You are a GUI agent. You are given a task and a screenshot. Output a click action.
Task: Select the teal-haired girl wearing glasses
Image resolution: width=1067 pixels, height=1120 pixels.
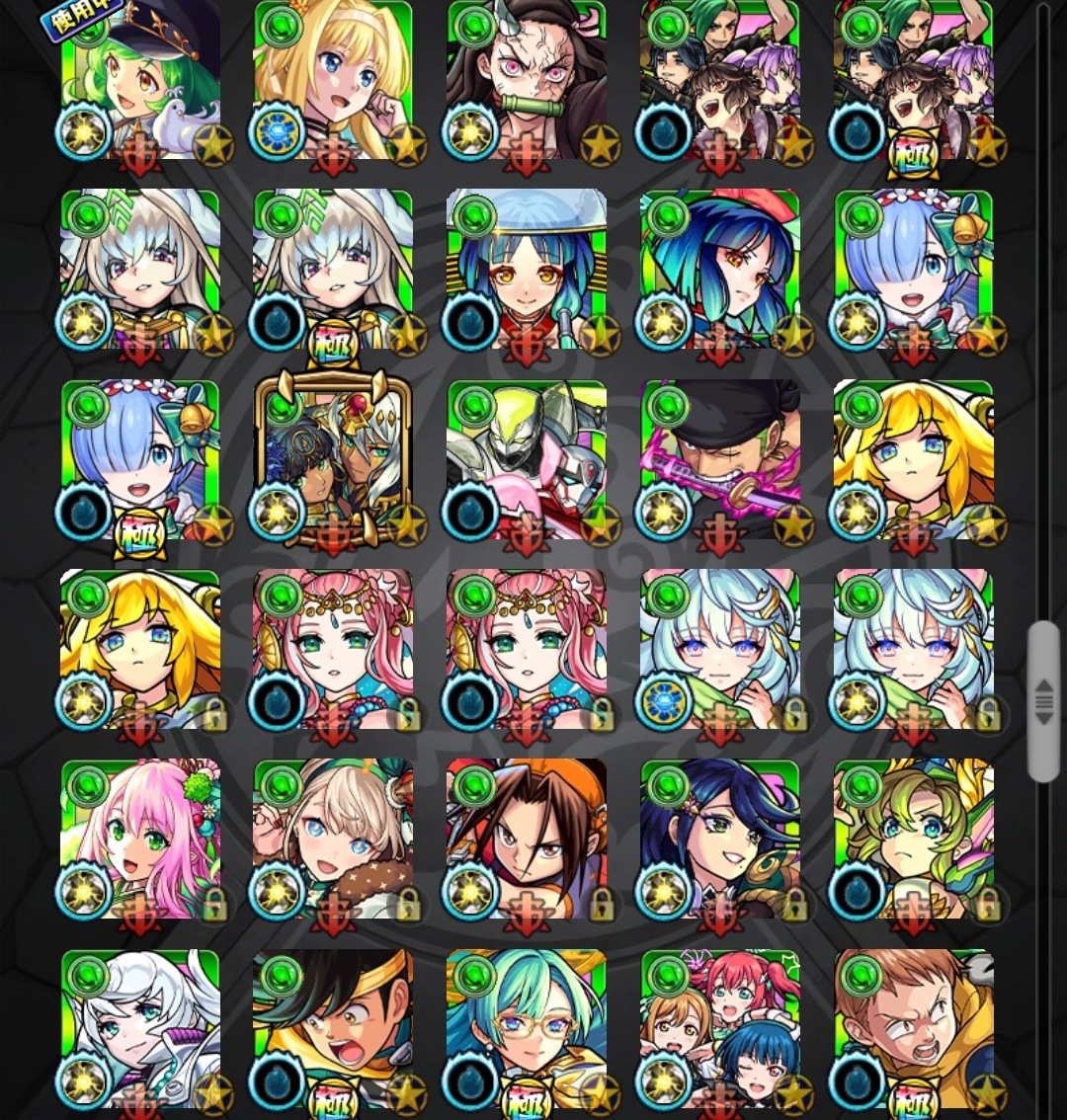click(x=526, y=1029)
